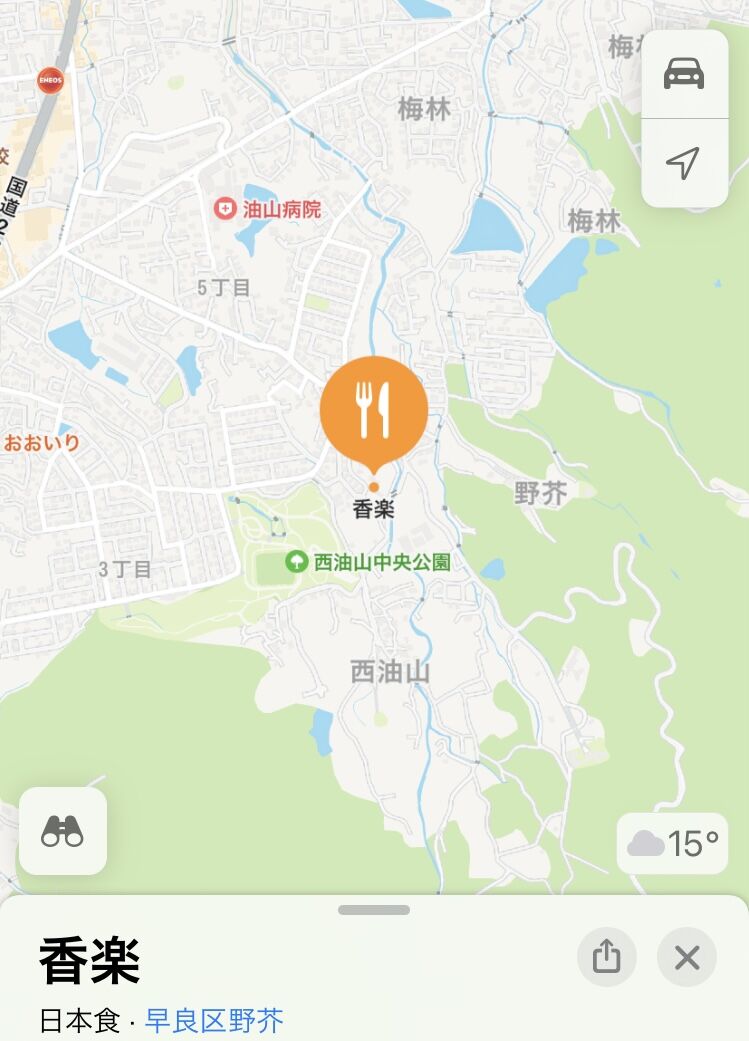Switch map mode with the car icon
This screenshot has width=749, height=1041.
(684, 74)
